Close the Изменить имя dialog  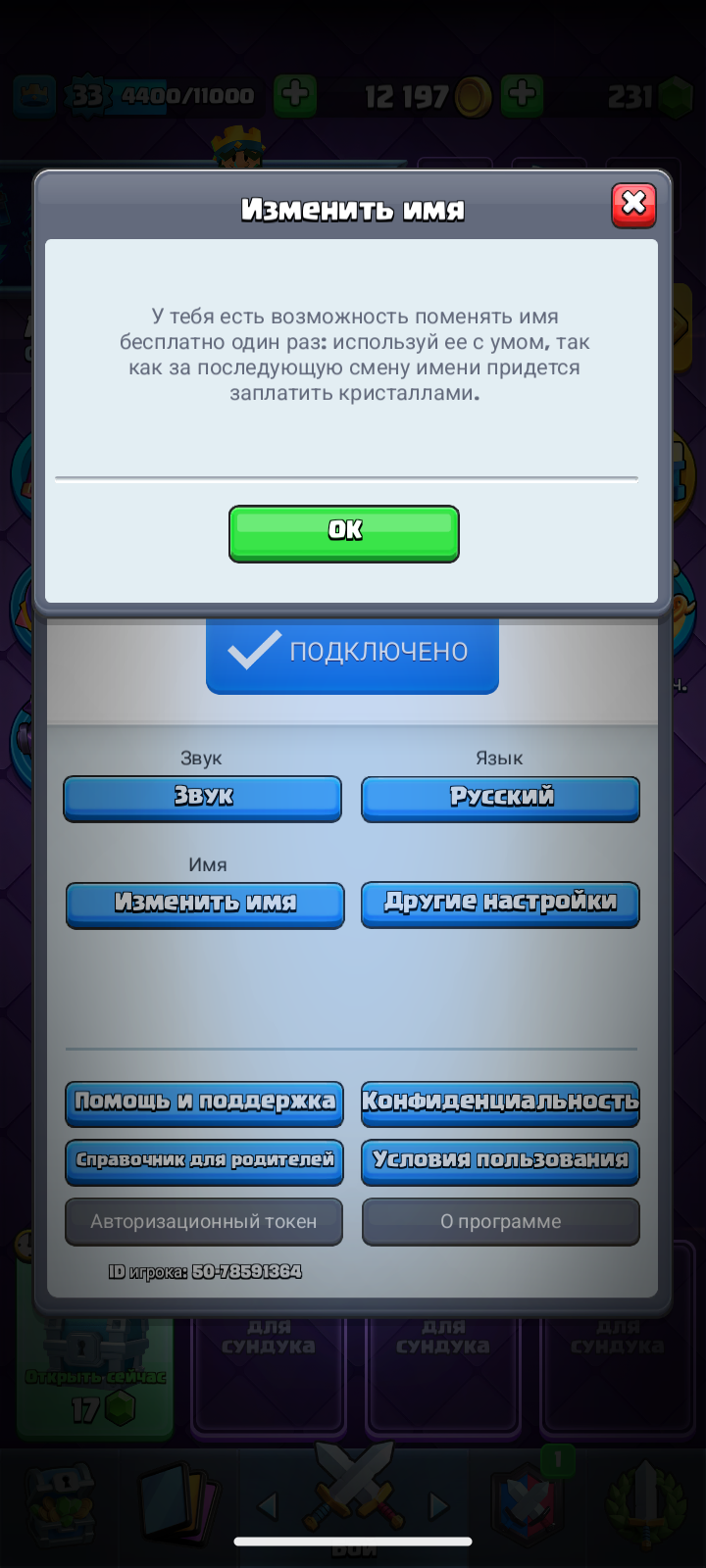[x=633, y=205]
